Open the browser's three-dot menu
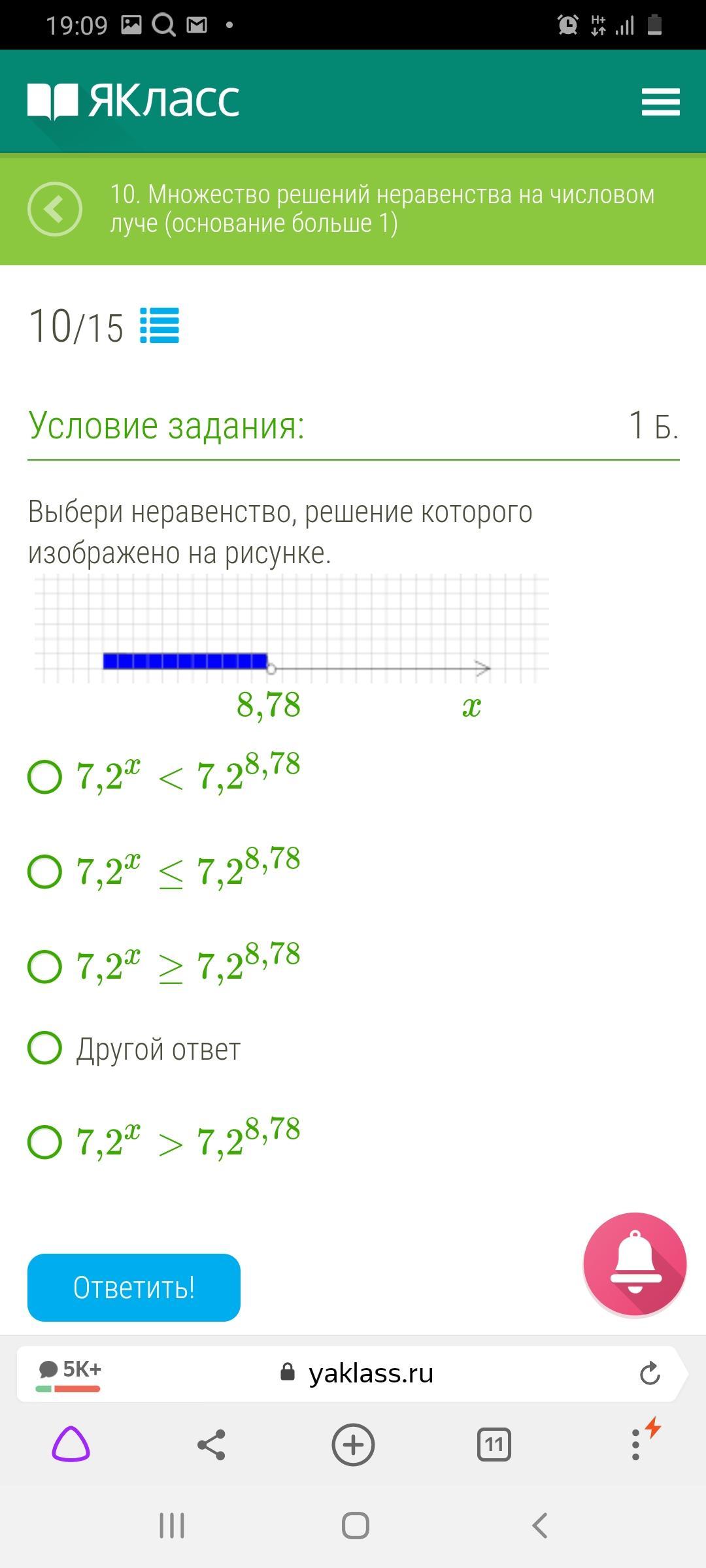This screenshot has width=706, height=1568. [x=635, y=1445]
